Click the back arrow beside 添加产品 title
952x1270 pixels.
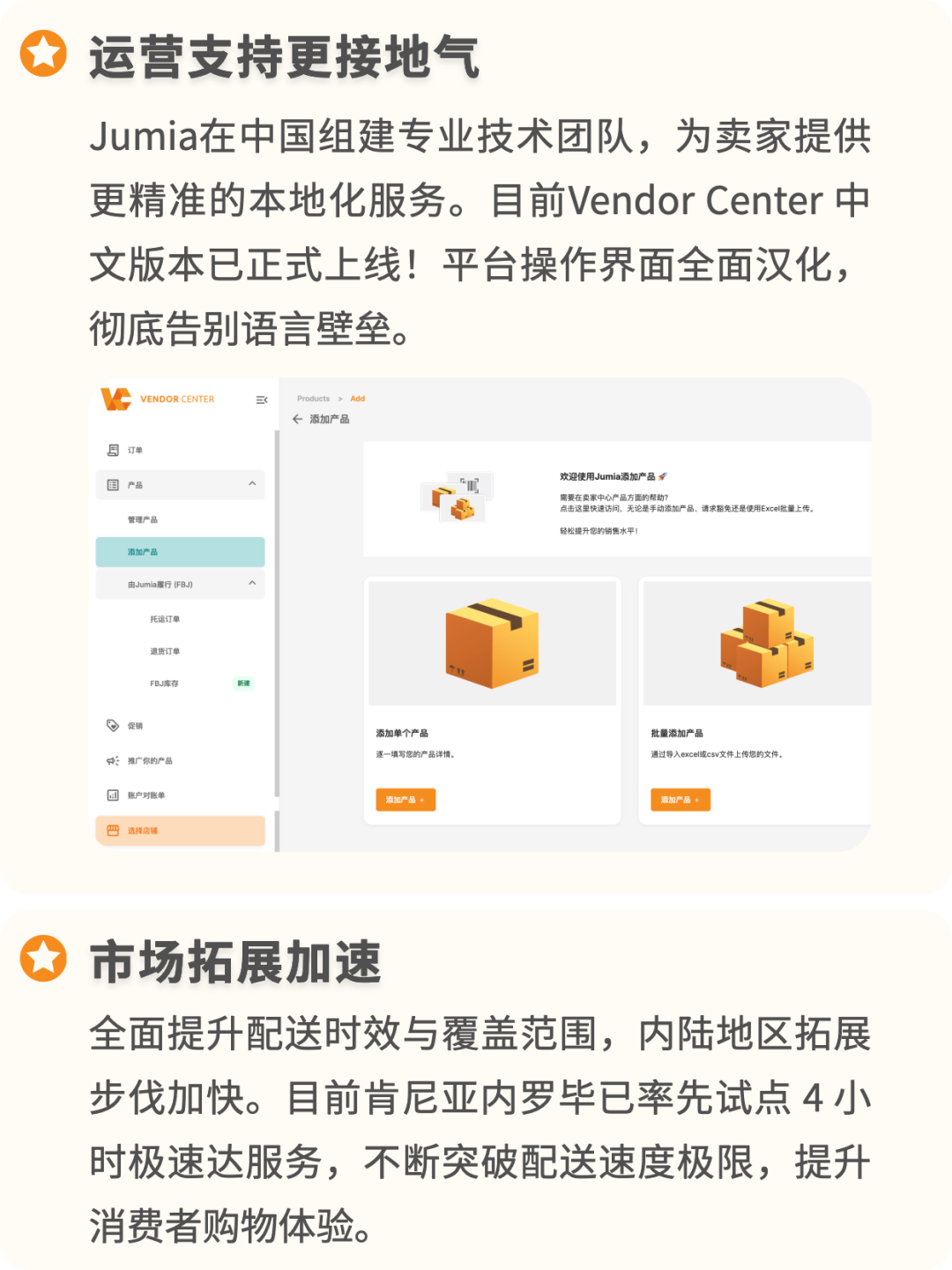tap(297, 419)
